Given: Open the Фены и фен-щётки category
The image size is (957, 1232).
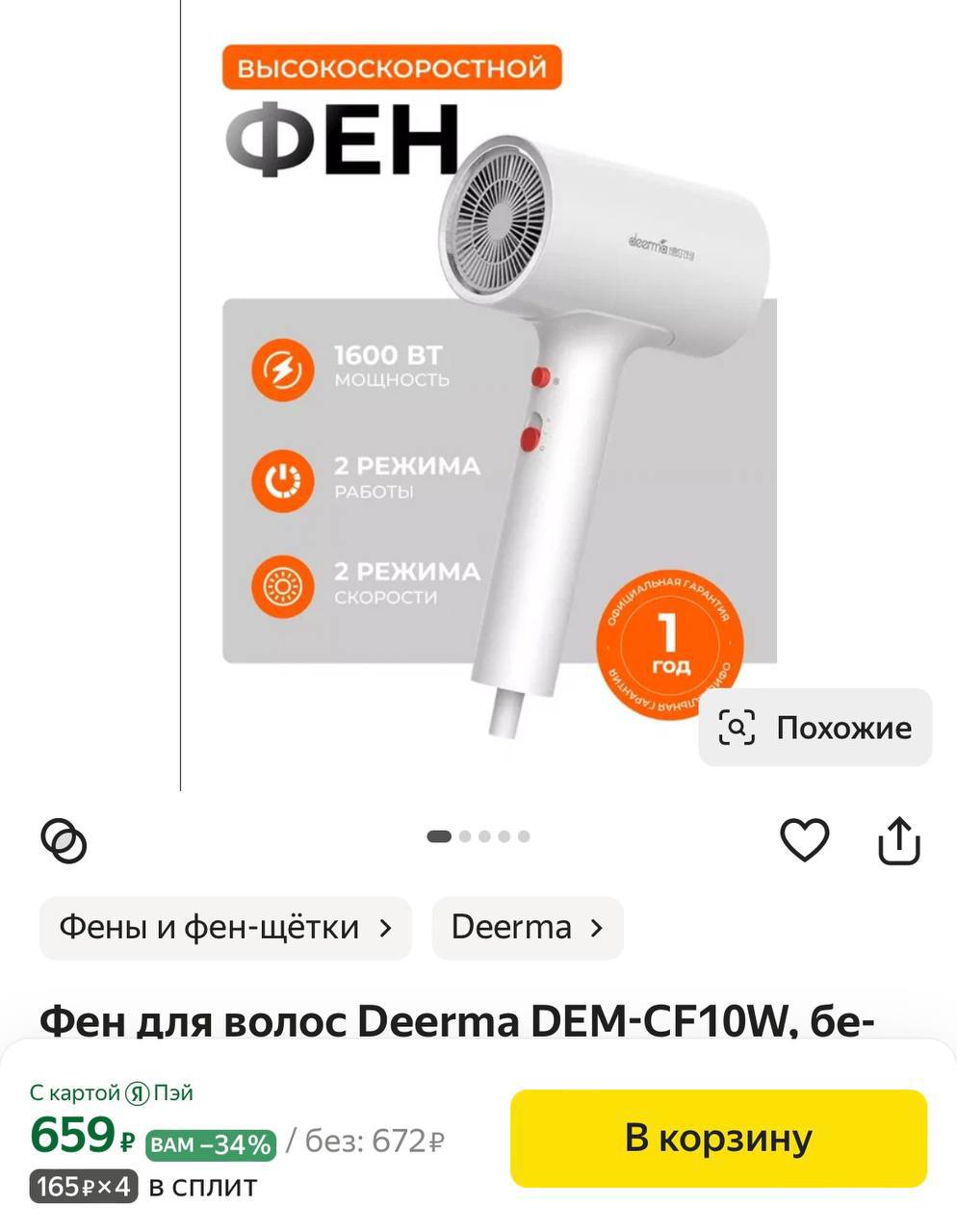Looking at the screenshot, I should point(225,928).
